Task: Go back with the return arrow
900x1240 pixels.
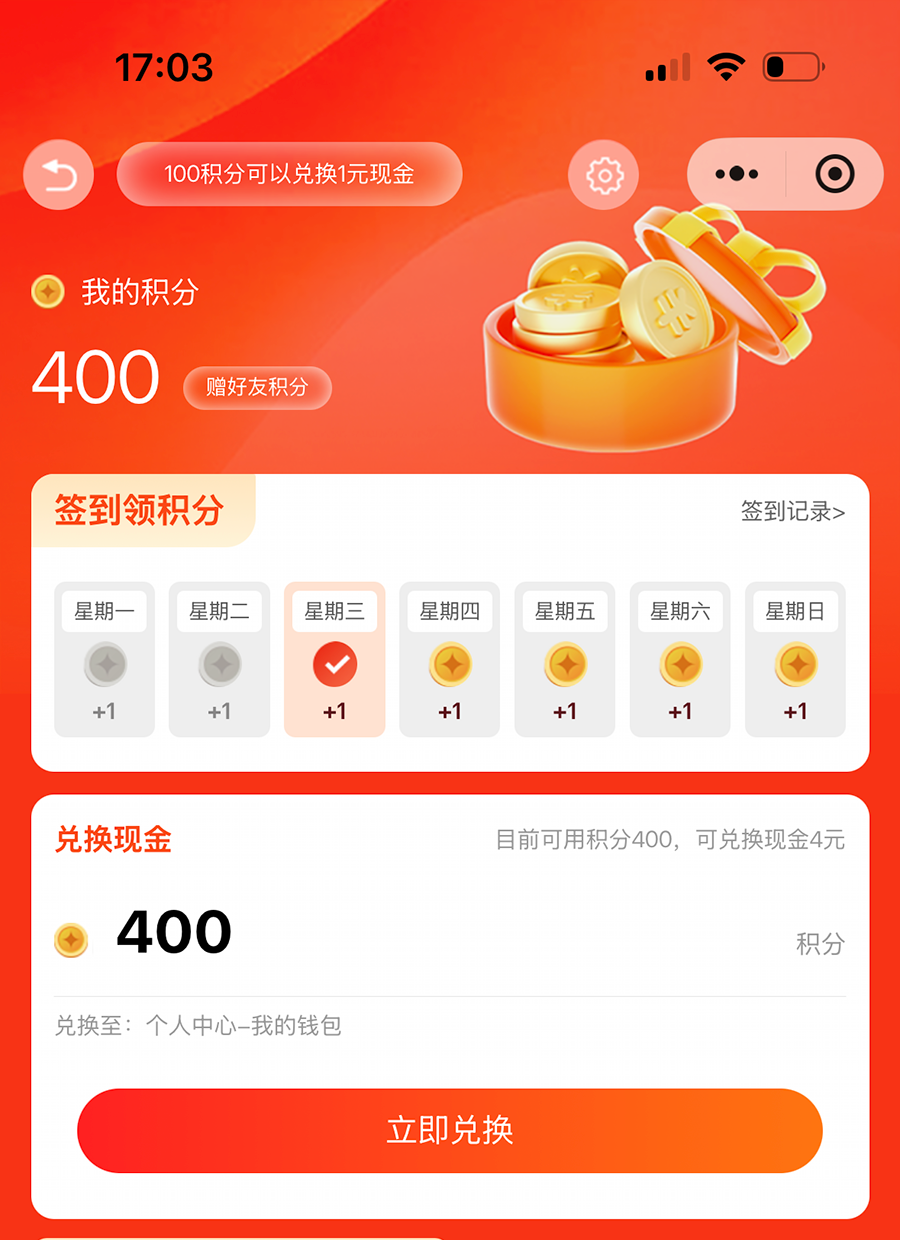Action: 58,176
